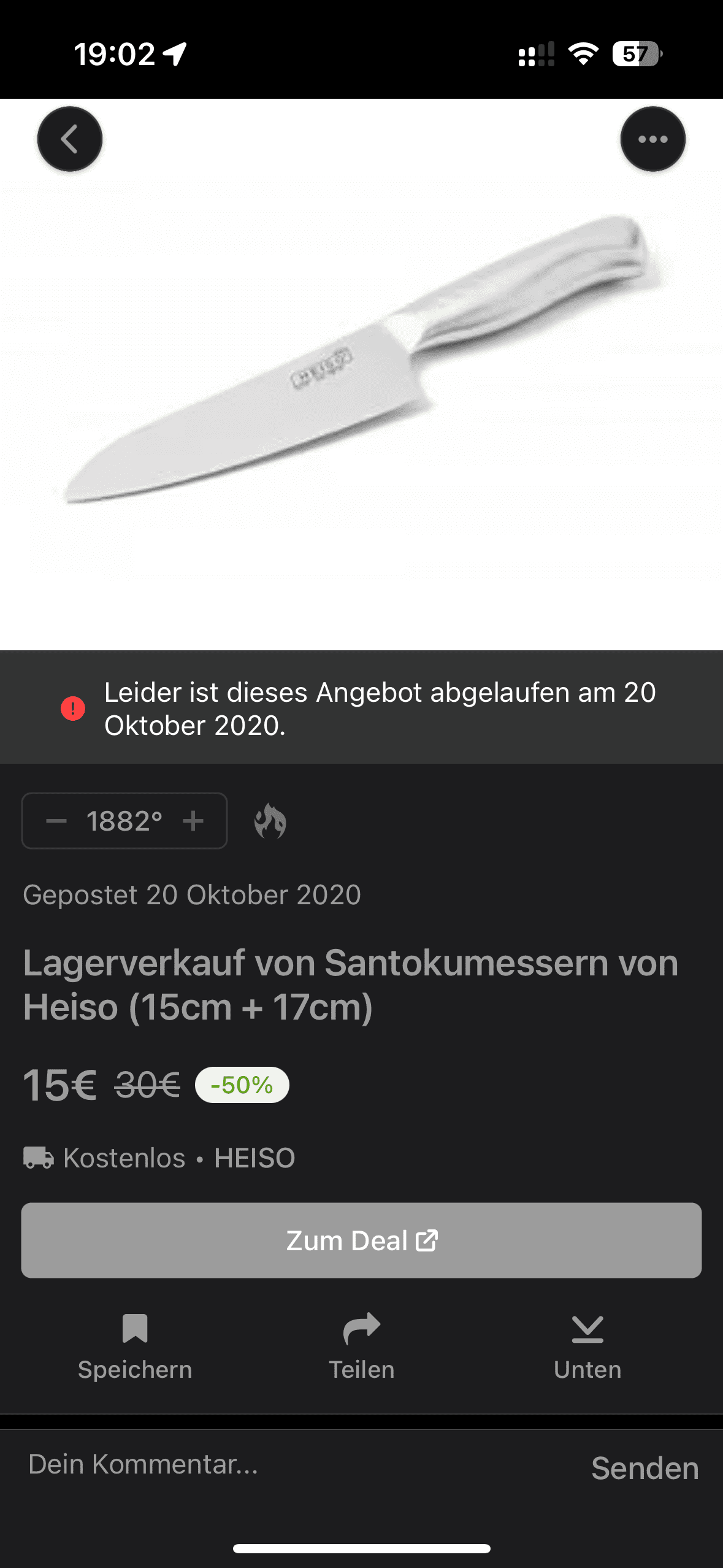The height and width of the screenshot is (1568, 723).
Task: Tap the Zum Deal button
Action: 361,1240
